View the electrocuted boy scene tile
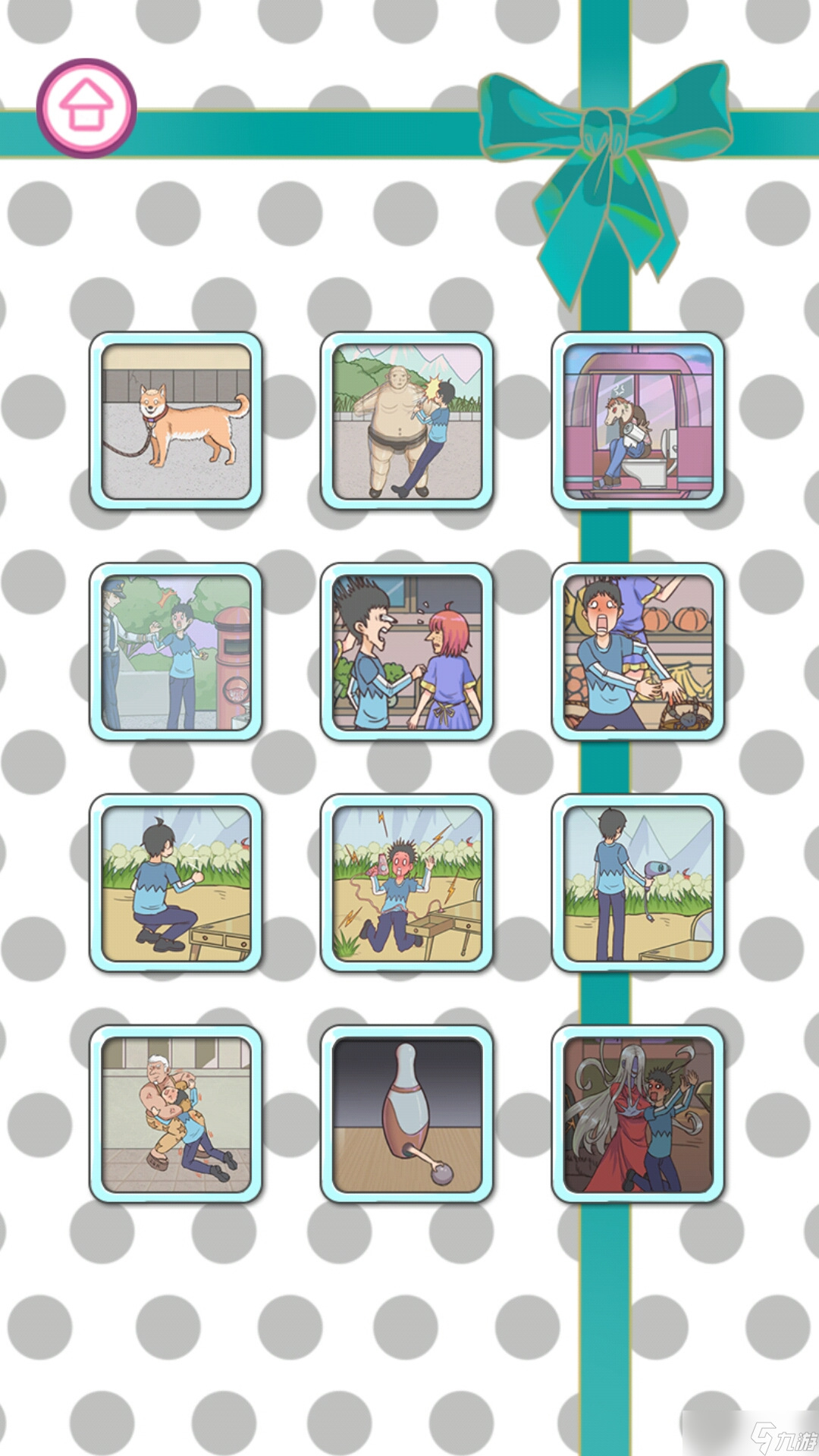Viewport: 819px width, 1456px height. (x=407, y=883)
